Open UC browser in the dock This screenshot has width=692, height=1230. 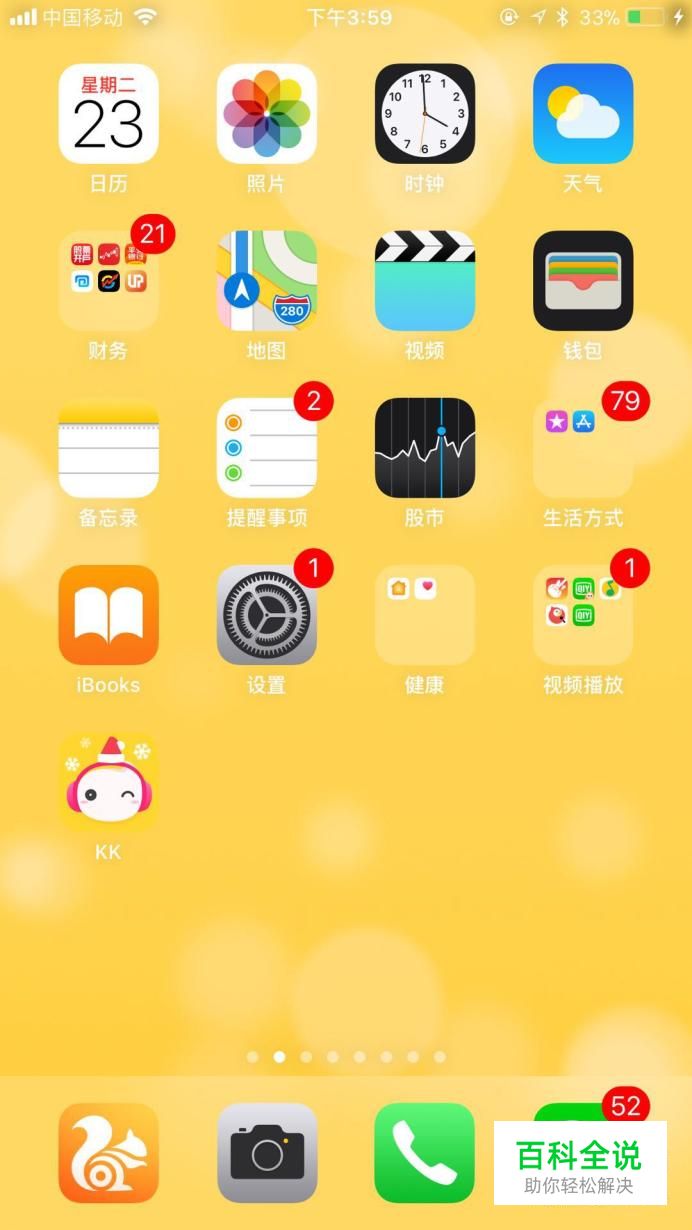pyautogui.click(x=108, y=1153)
